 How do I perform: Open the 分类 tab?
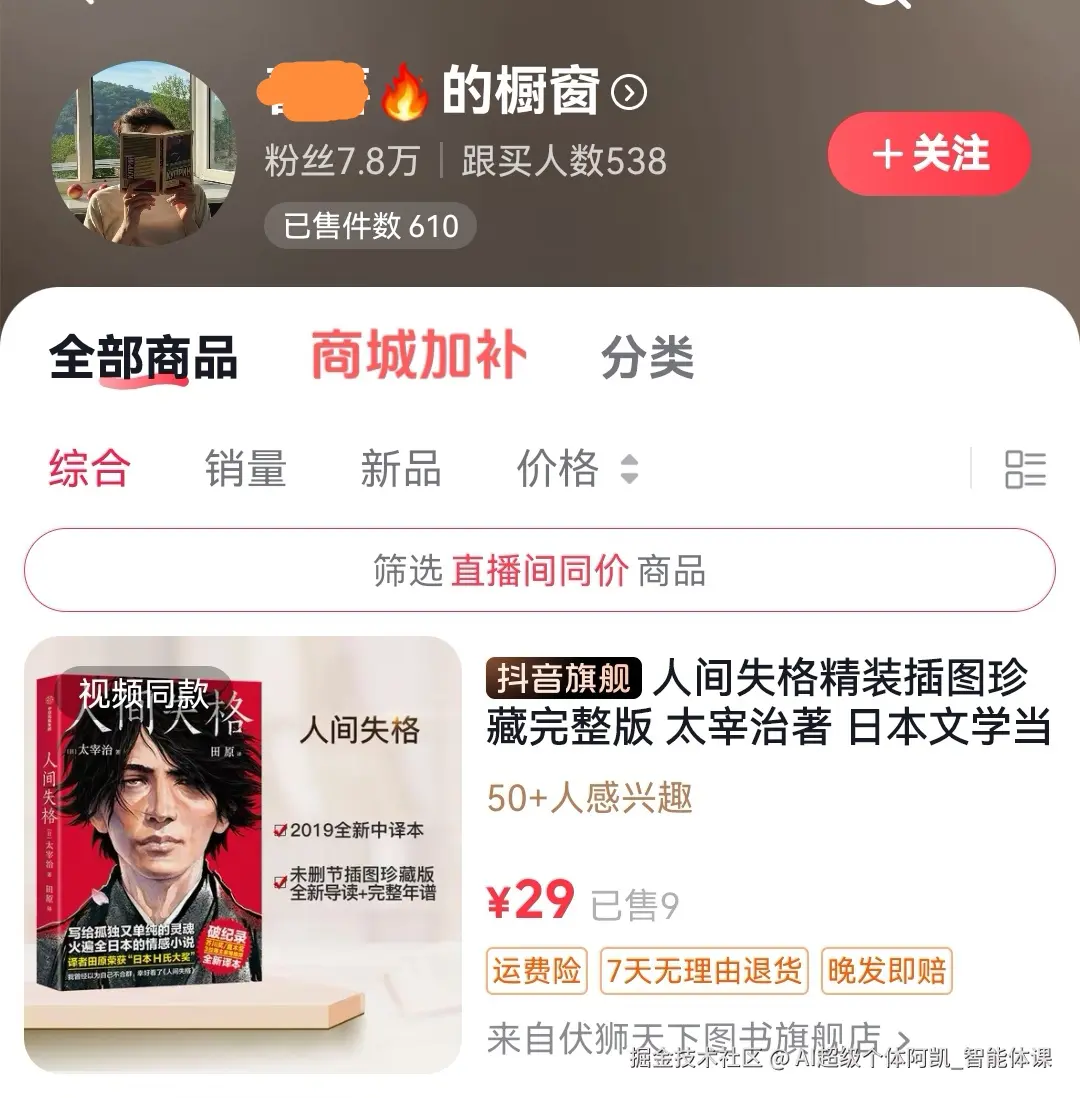[x=647, y=357]
